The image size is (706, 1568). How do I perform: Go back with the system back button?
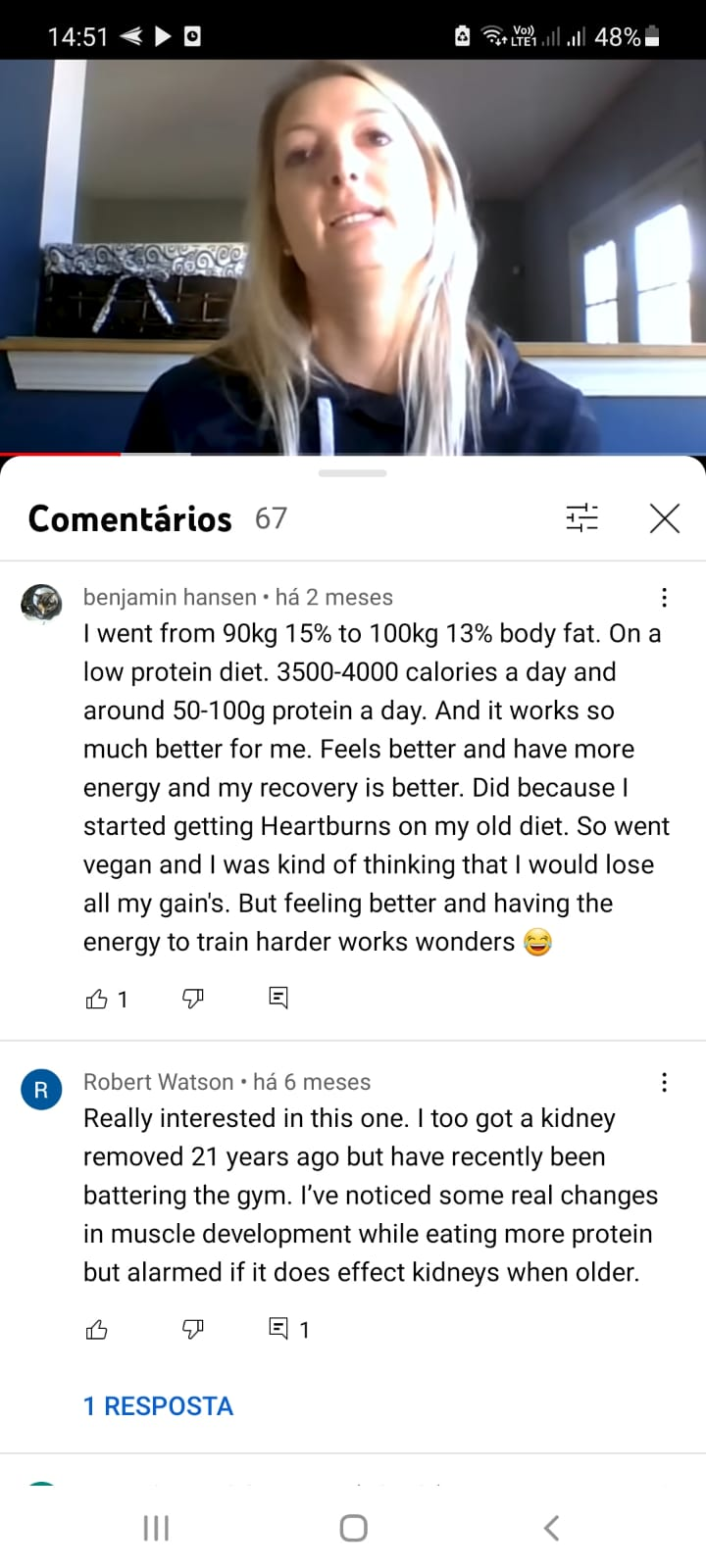[x=551, y=1527]
